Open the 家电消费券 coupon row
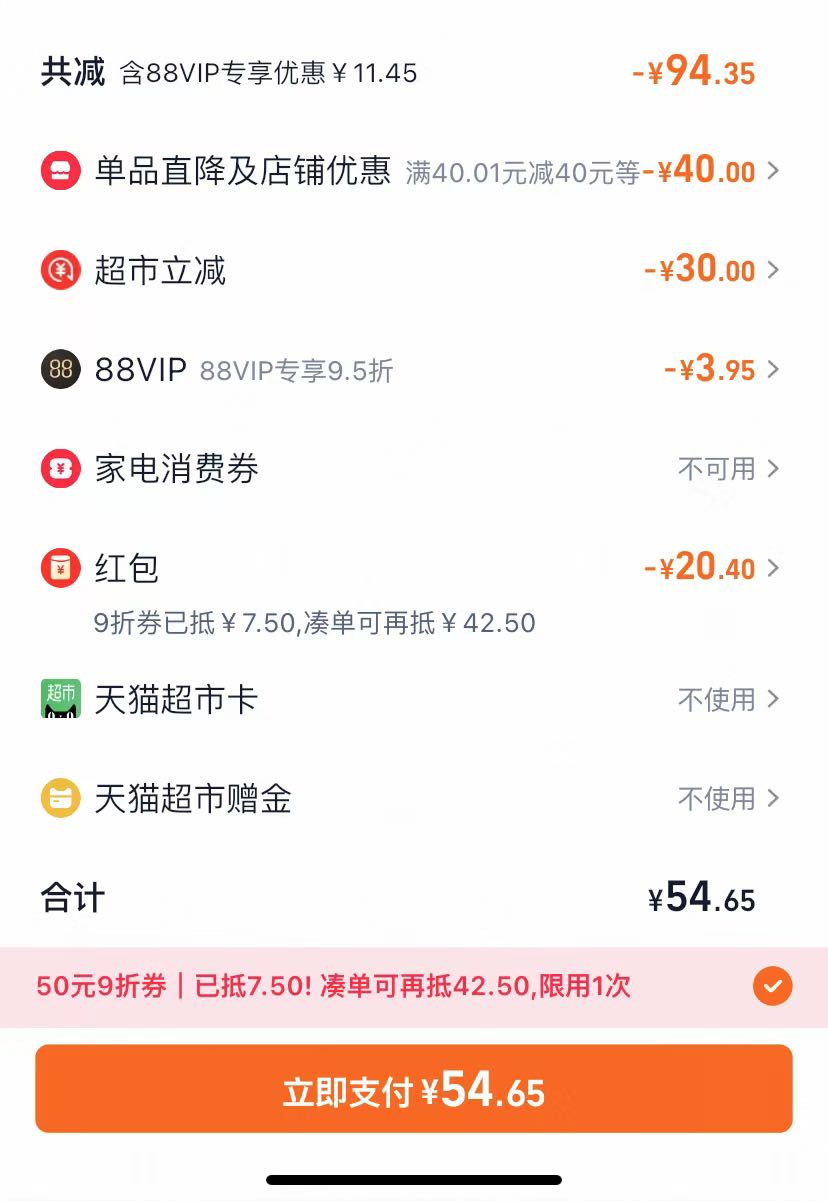Image resolution: width=828 pixels, height=1201 pixels. pyautogui.click(x=414, y=468)
